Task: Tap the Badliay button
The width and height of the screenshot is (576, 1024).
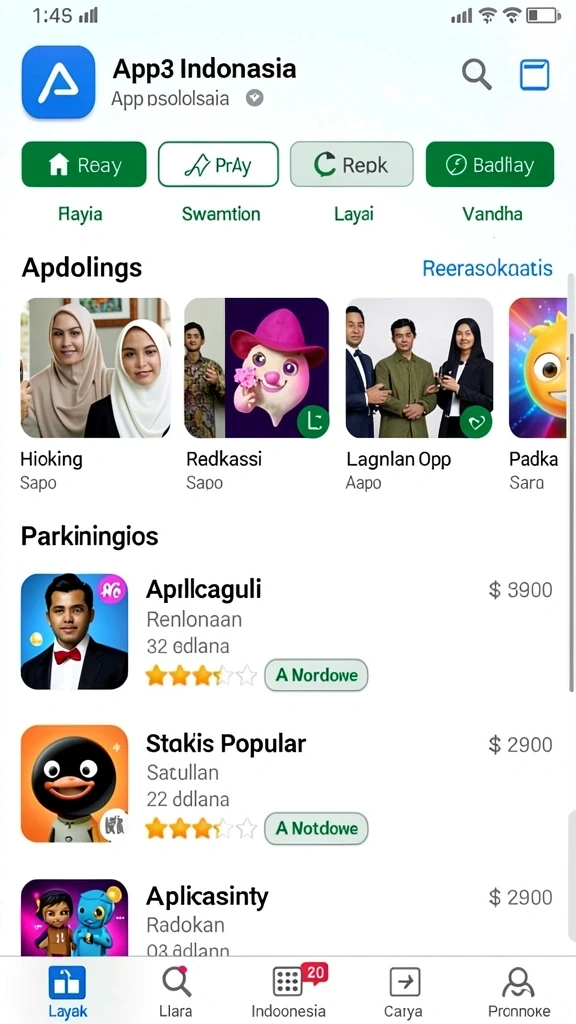Action: [x=490, y=165]
